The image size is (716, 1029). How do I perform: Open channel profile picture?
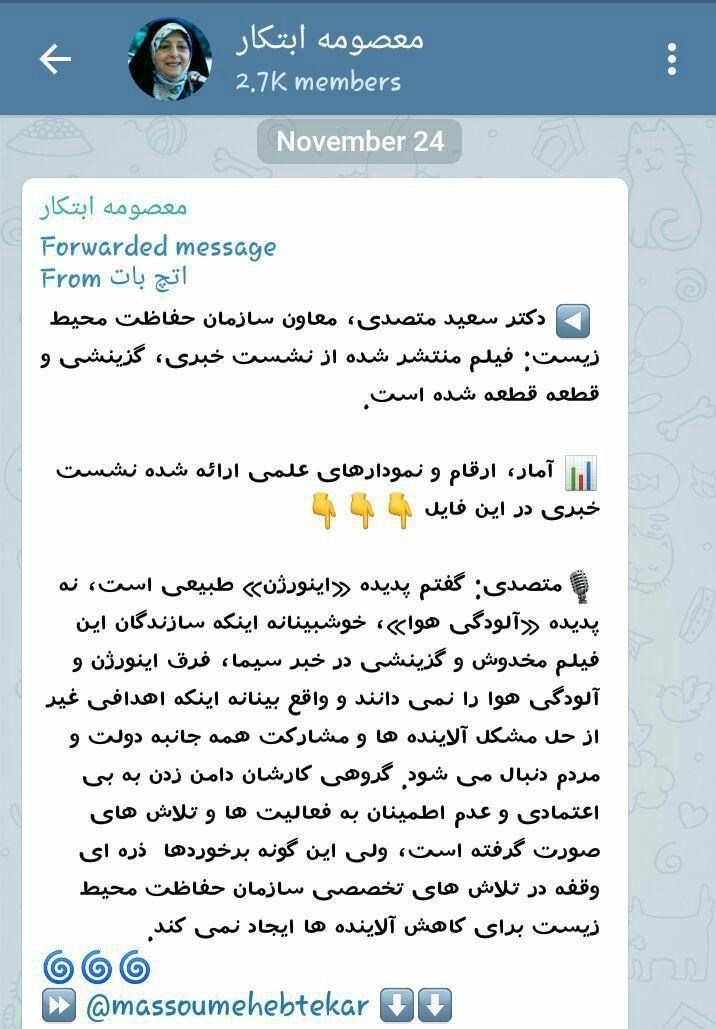[x=170, y=59]
